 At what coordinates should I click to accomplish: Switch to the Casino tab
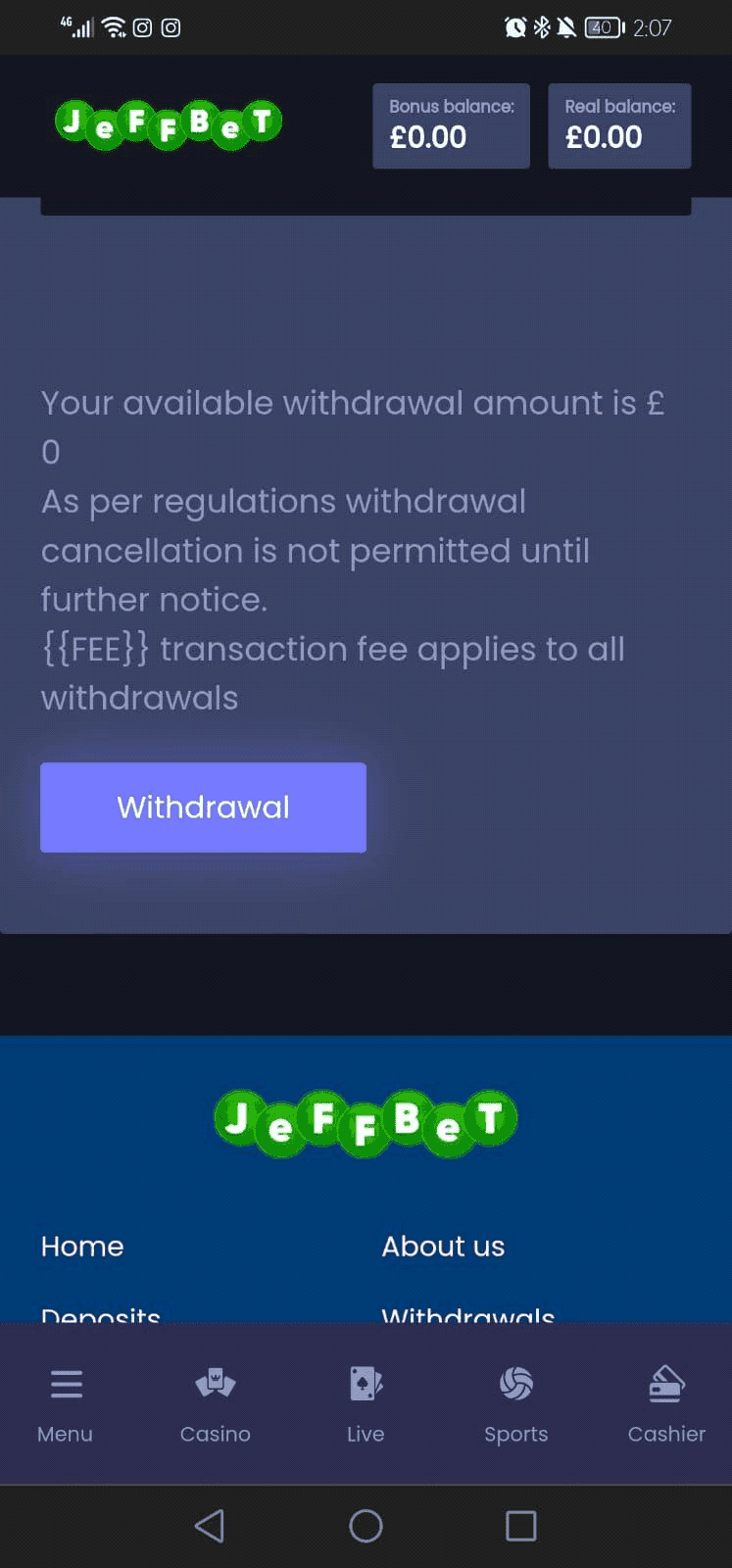216,1403
